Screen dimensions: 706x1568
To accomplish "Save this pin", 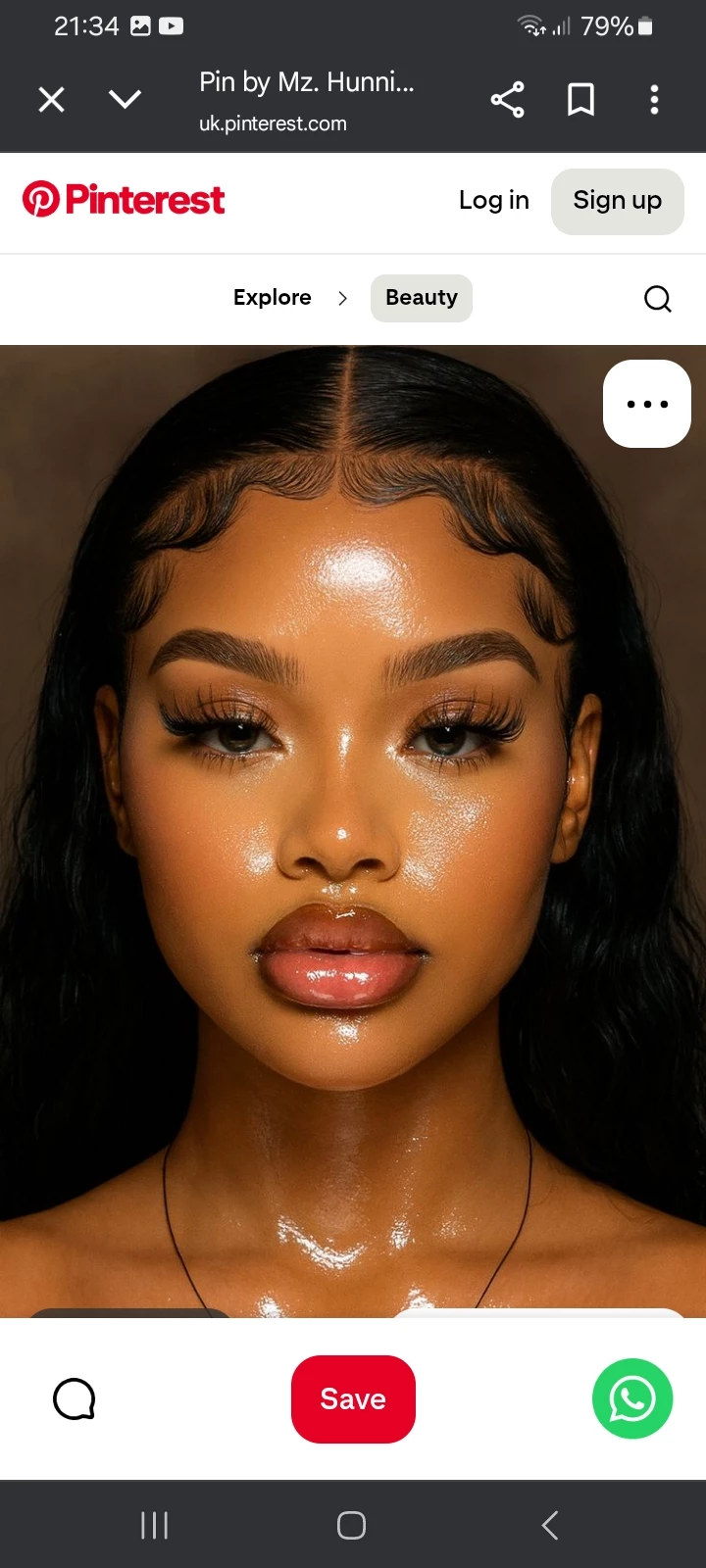I will tap(353, 1398).
